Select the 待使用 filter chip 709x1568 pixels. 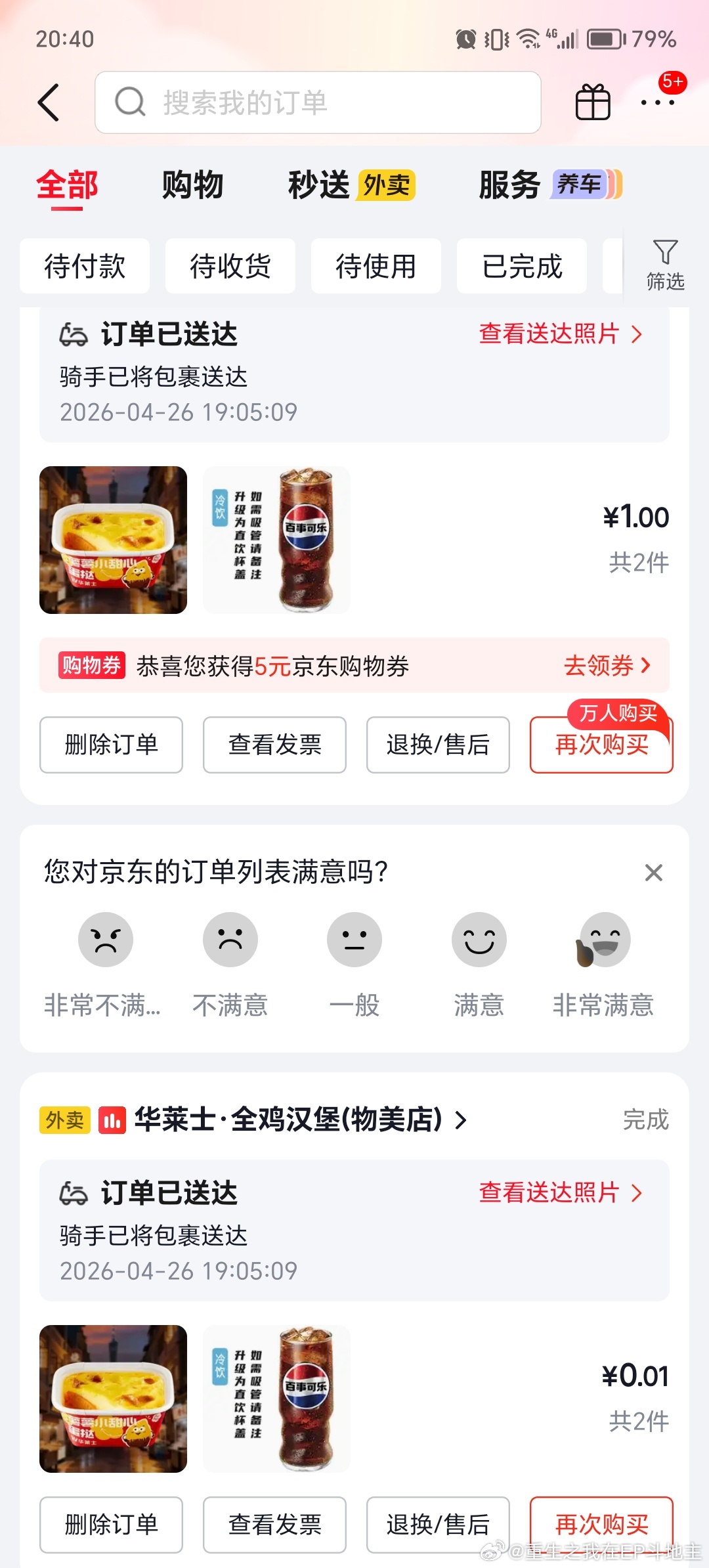[376, 266]
